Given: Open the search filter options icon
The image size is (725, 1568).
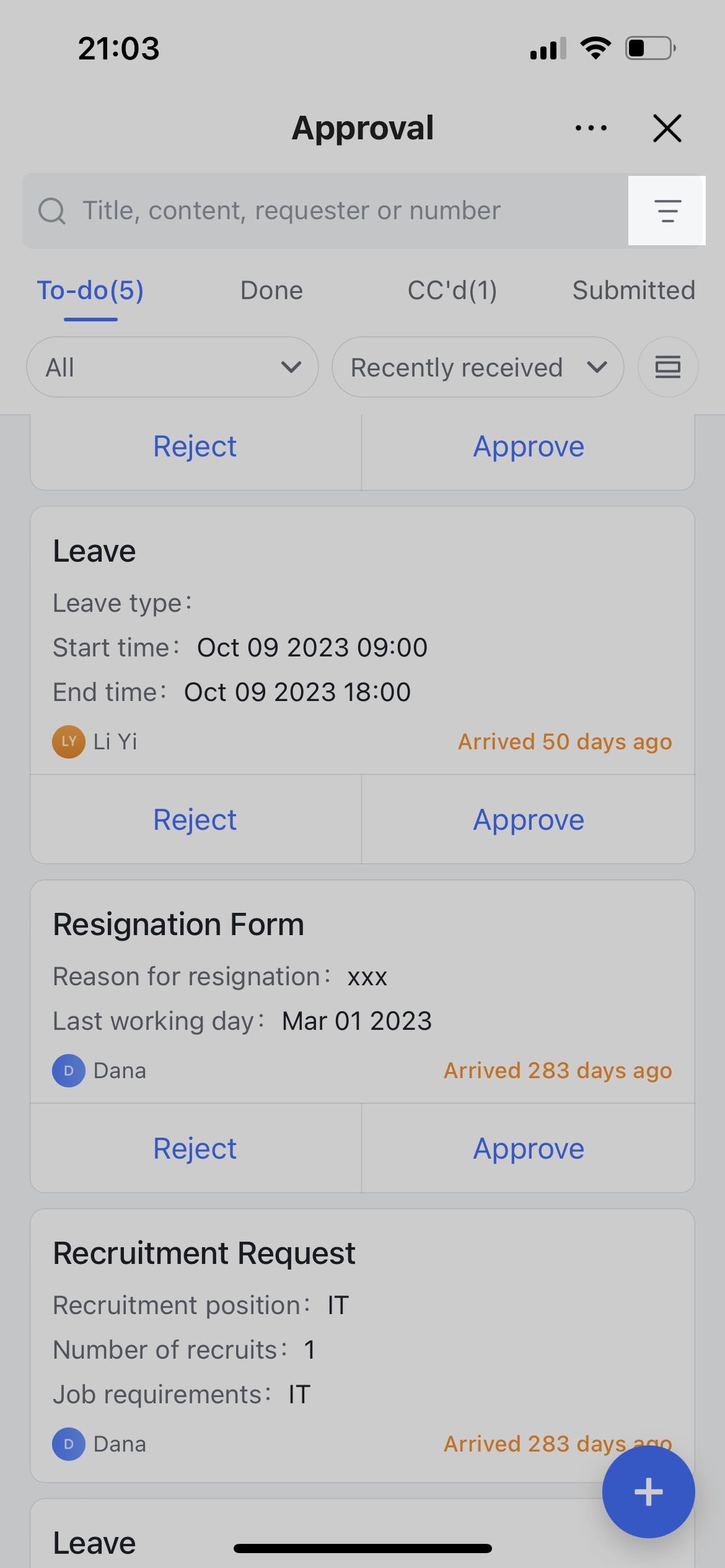Looking at the screenshot, I should pos(667,211).
